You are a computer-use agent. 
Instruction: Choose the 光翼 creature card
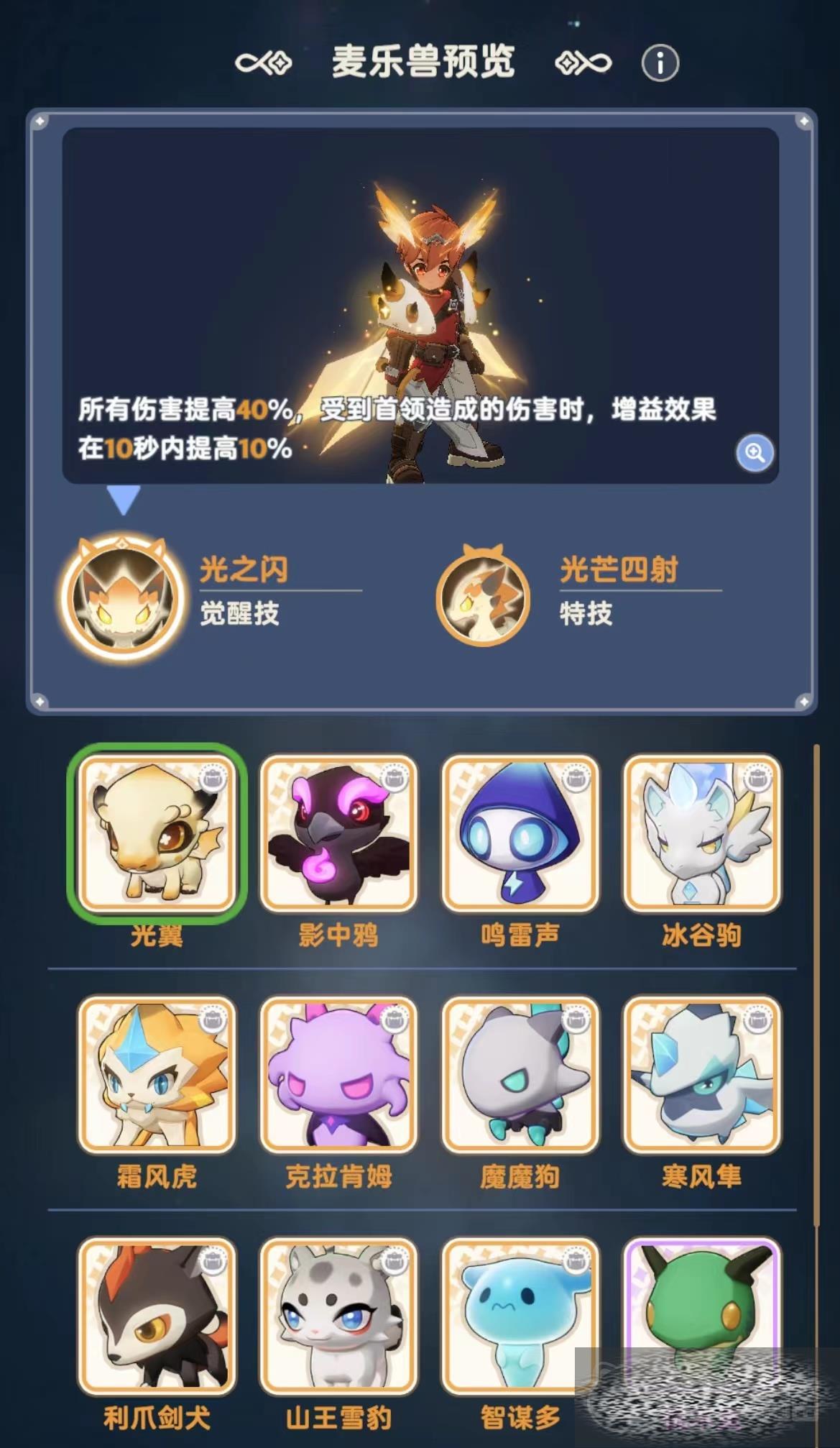(157, 834)
